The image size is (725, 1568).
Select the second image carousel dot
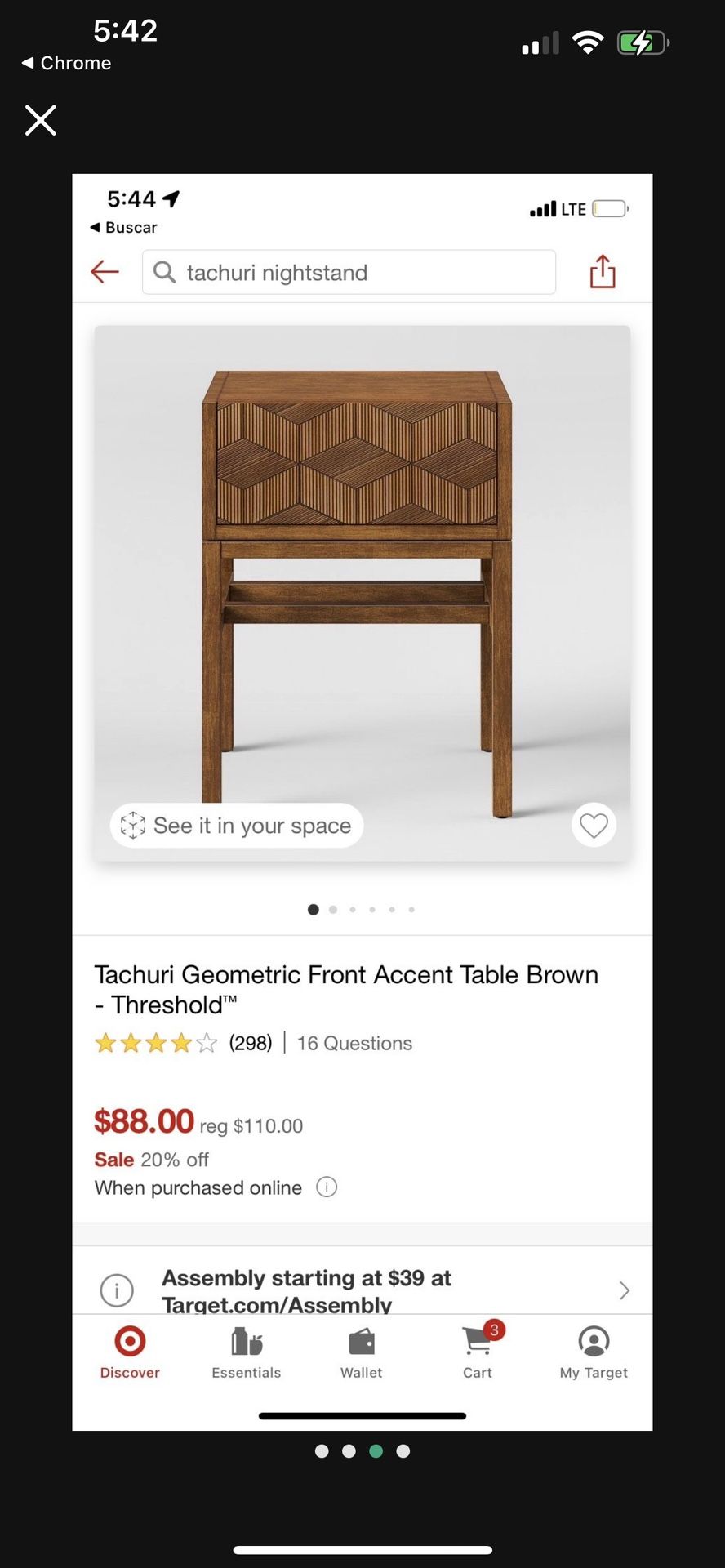[x=332, y=909]
